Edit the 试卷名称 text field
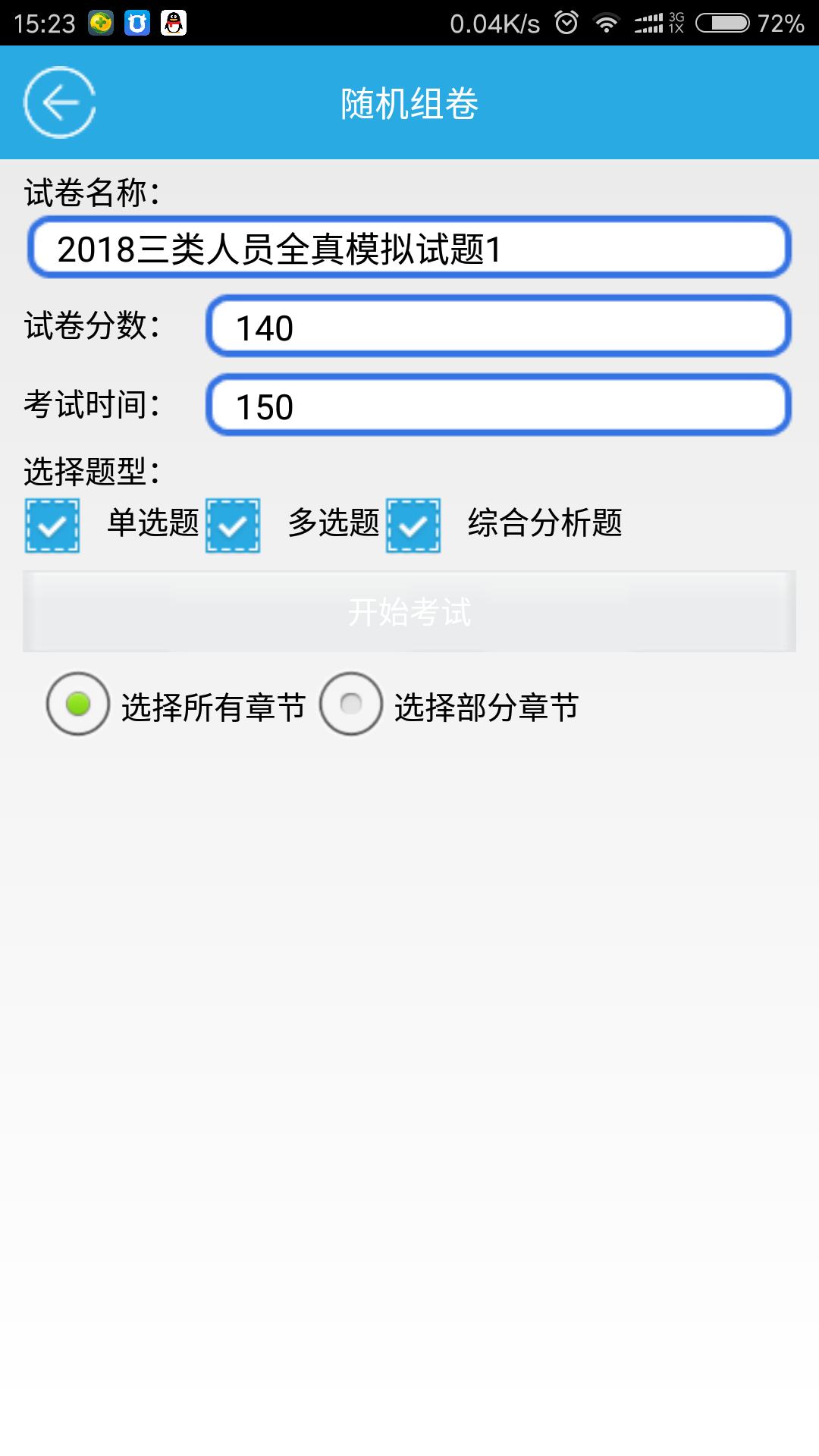This screenshot has width=819, height=1456. [x=409, y=247]
